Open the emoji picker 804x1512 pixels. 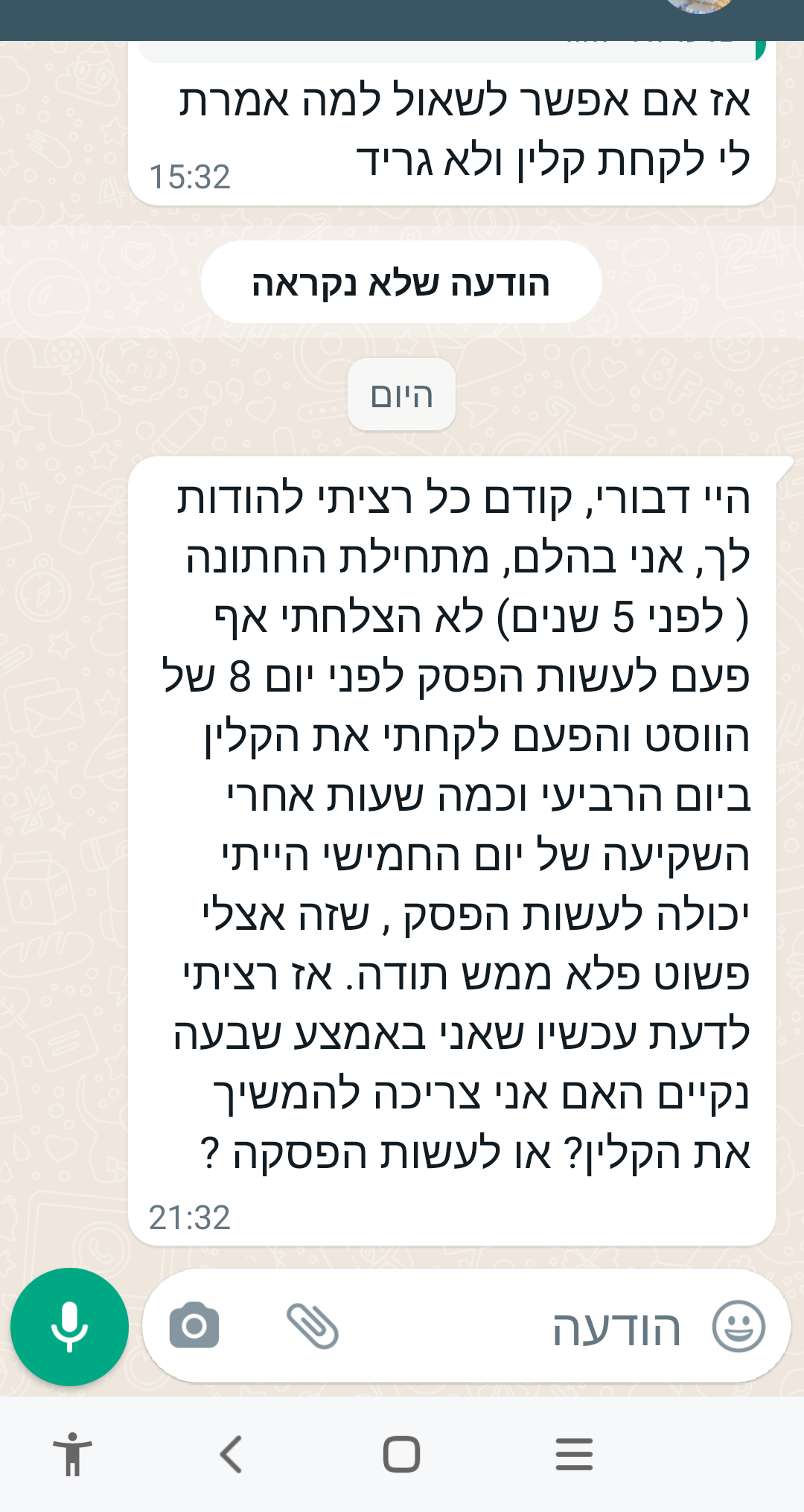click(x=738, y=1326)
